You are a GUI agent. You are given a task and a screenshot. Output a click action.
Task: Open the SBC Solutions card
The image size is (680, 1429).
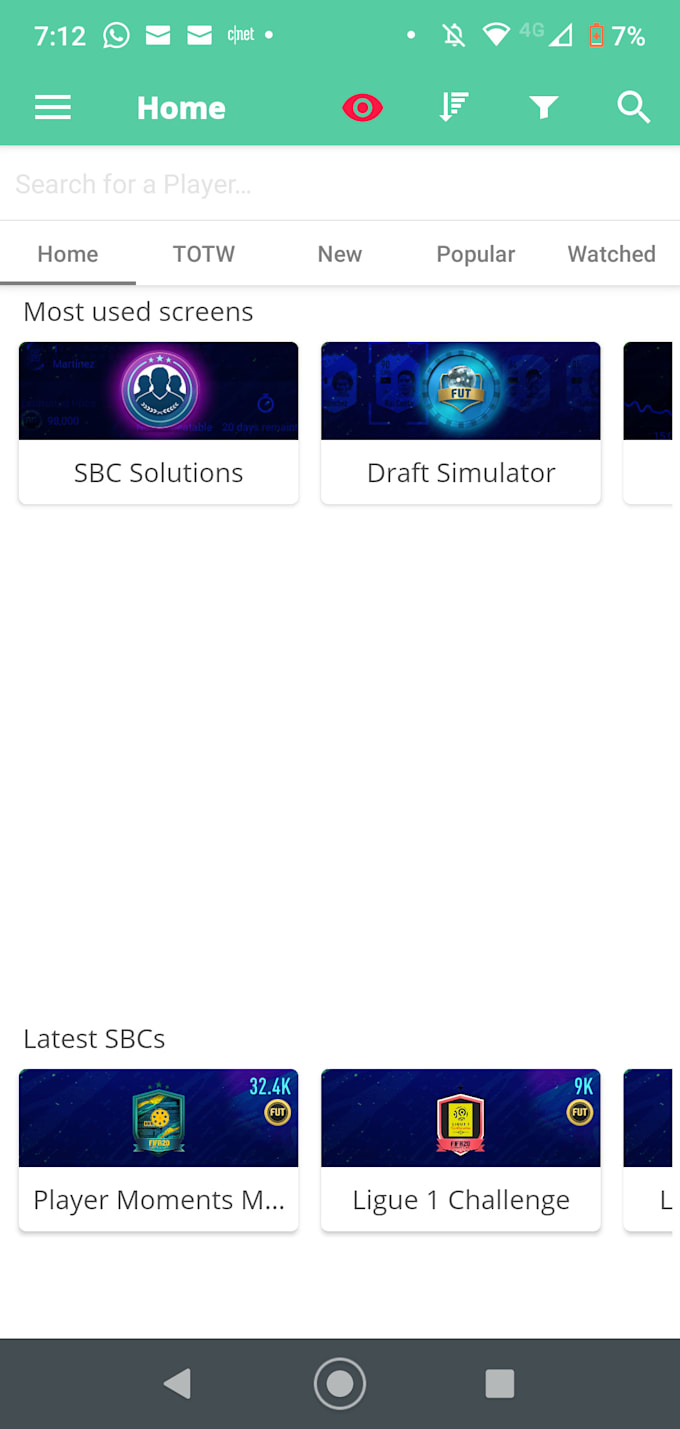coord(159,422)
